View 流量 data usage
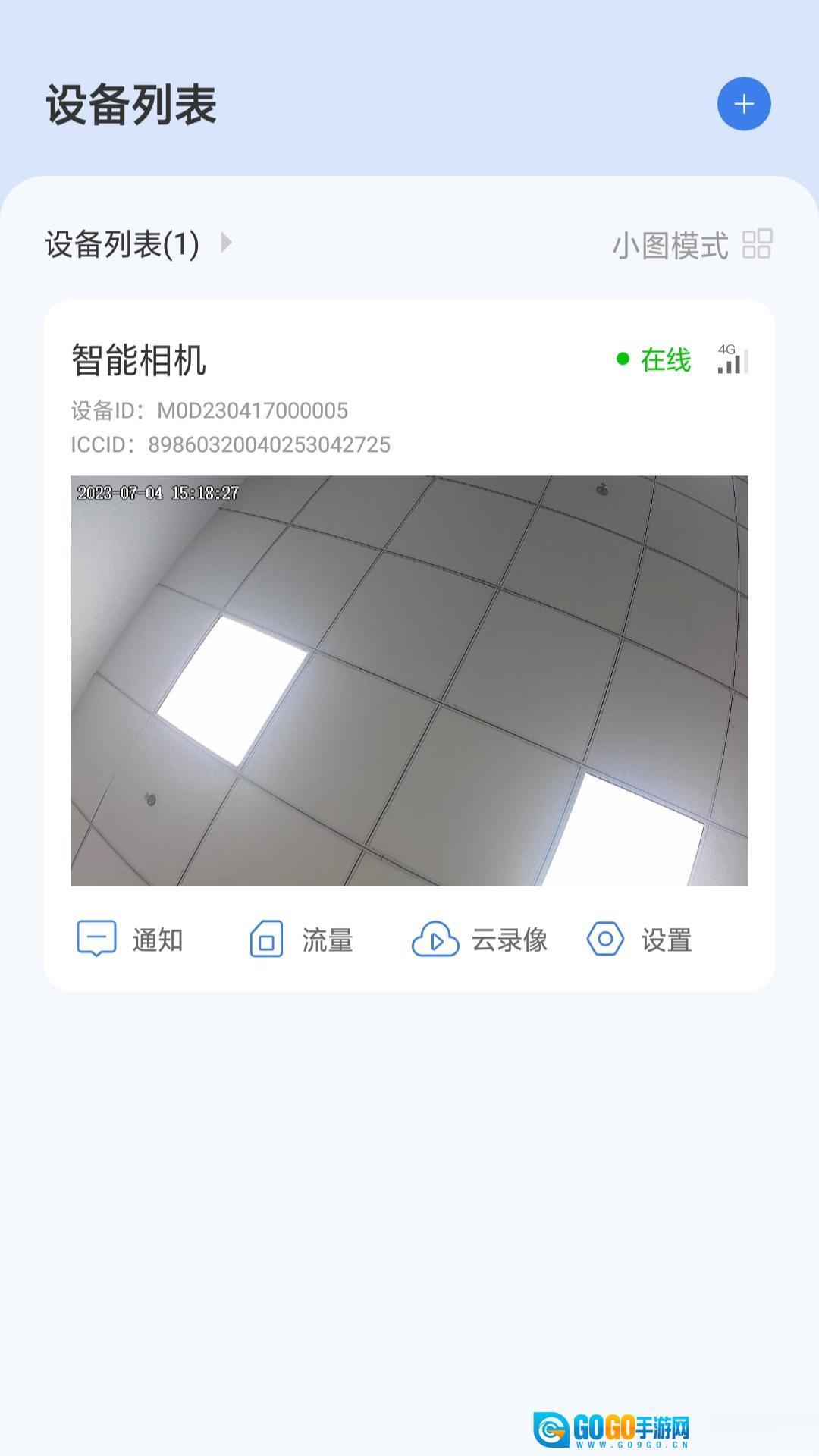 pos(302,940)
